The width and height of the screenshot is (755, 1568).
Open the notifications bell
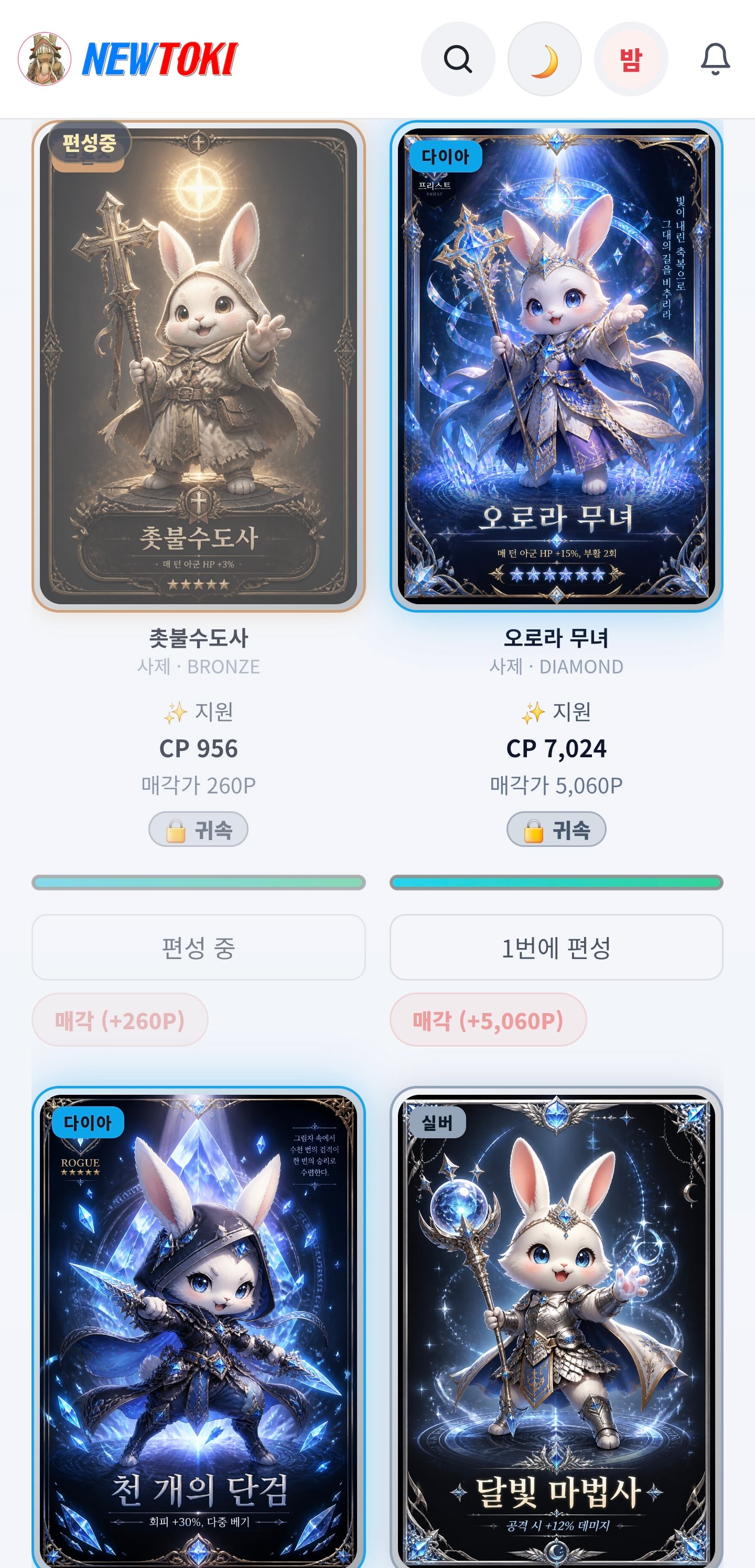[716, 59]
